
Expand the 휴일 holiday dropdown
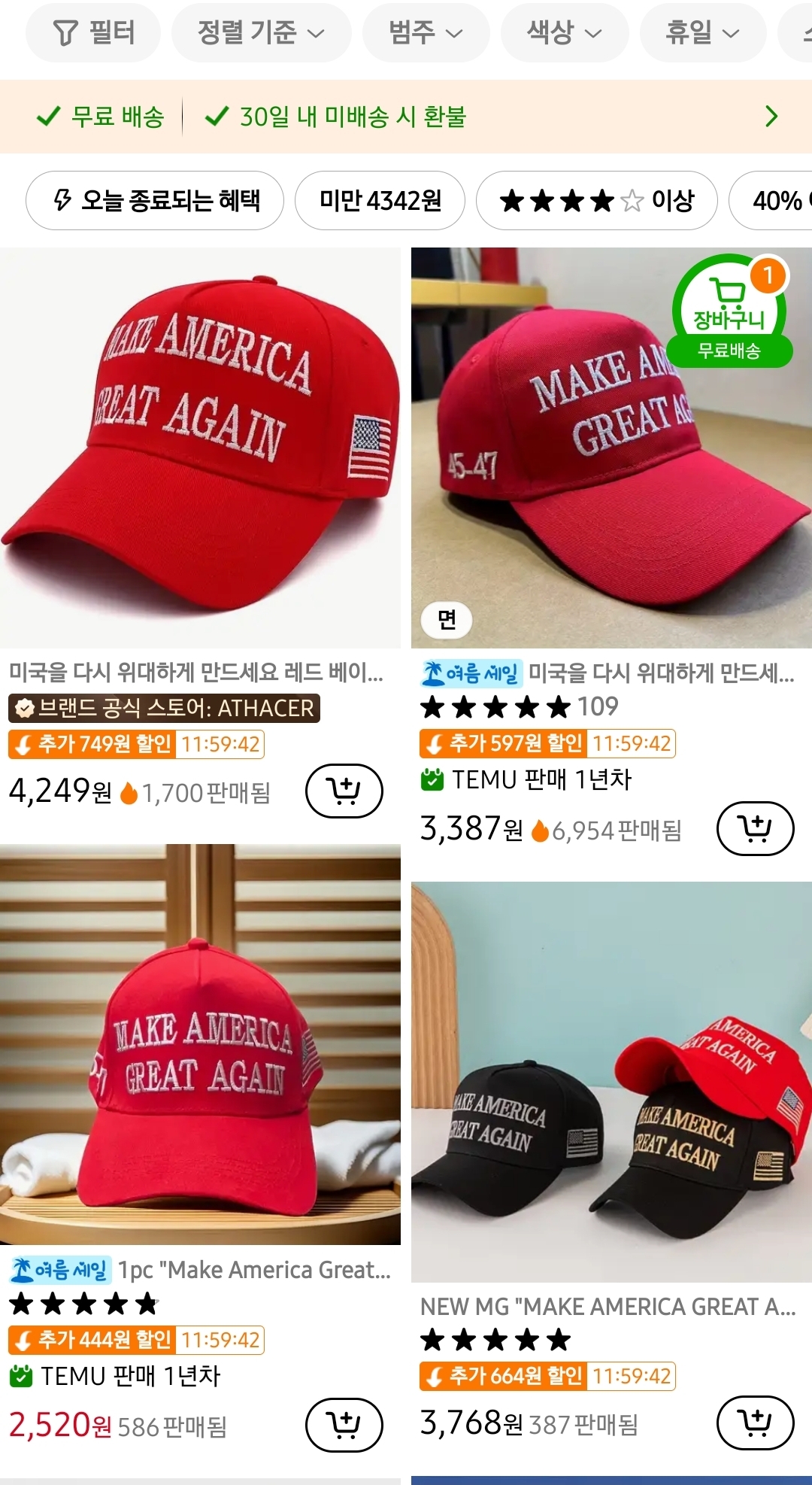click(x=703, y=33)
